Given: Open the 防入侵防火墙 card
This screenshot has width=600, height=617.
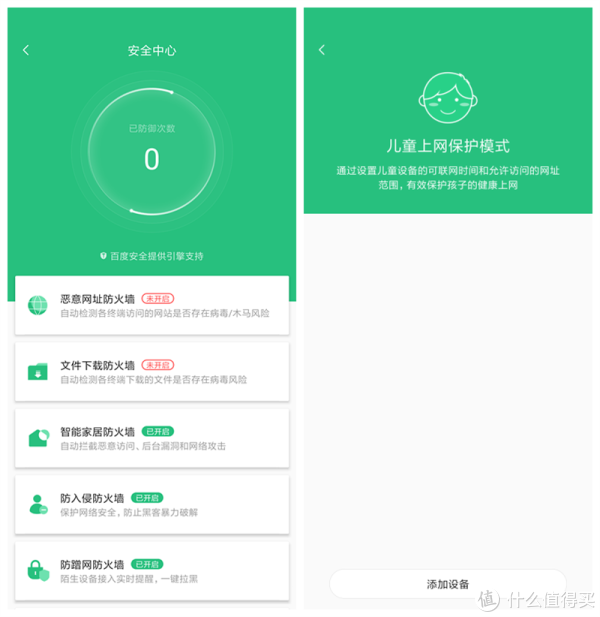Looking at the screenshot, I should coord(152,504).
